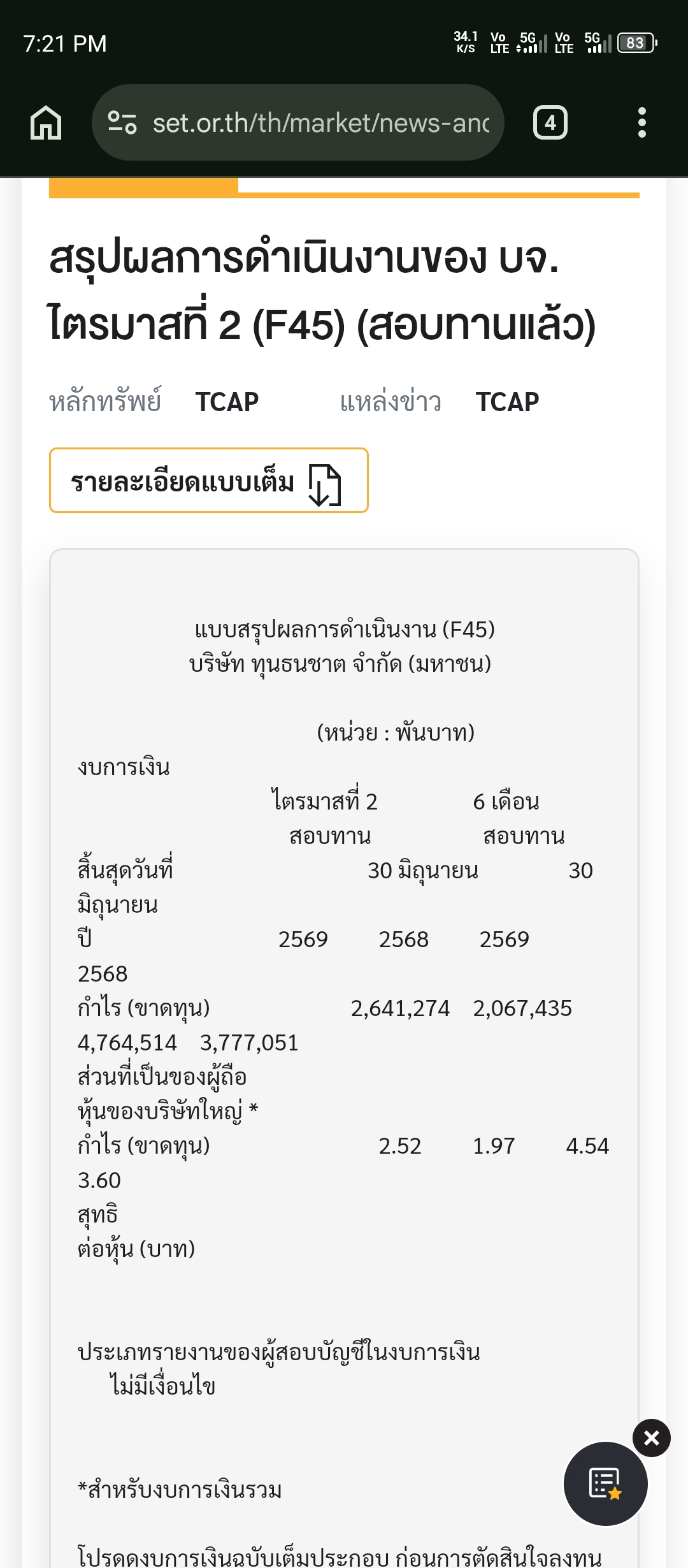The height and width of the screenshot is (1568, 688).
Task: Open site info icon in address bar
Action: point(122,122)
